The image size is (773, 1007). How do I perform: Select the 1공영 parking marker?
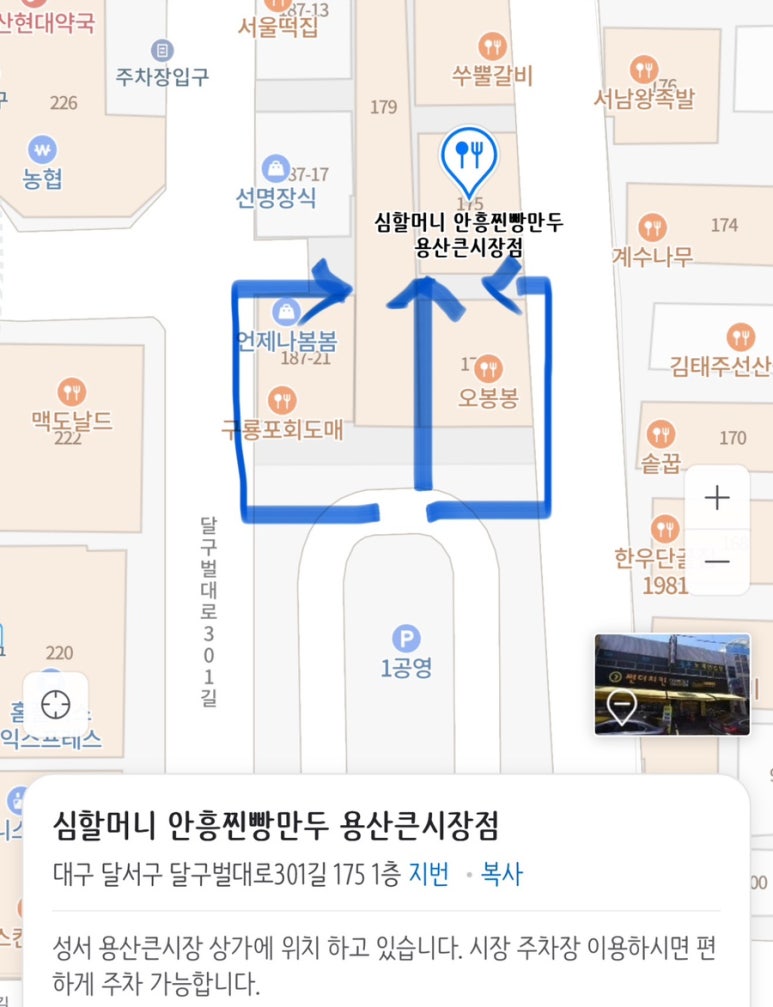[x=405, y=639]
